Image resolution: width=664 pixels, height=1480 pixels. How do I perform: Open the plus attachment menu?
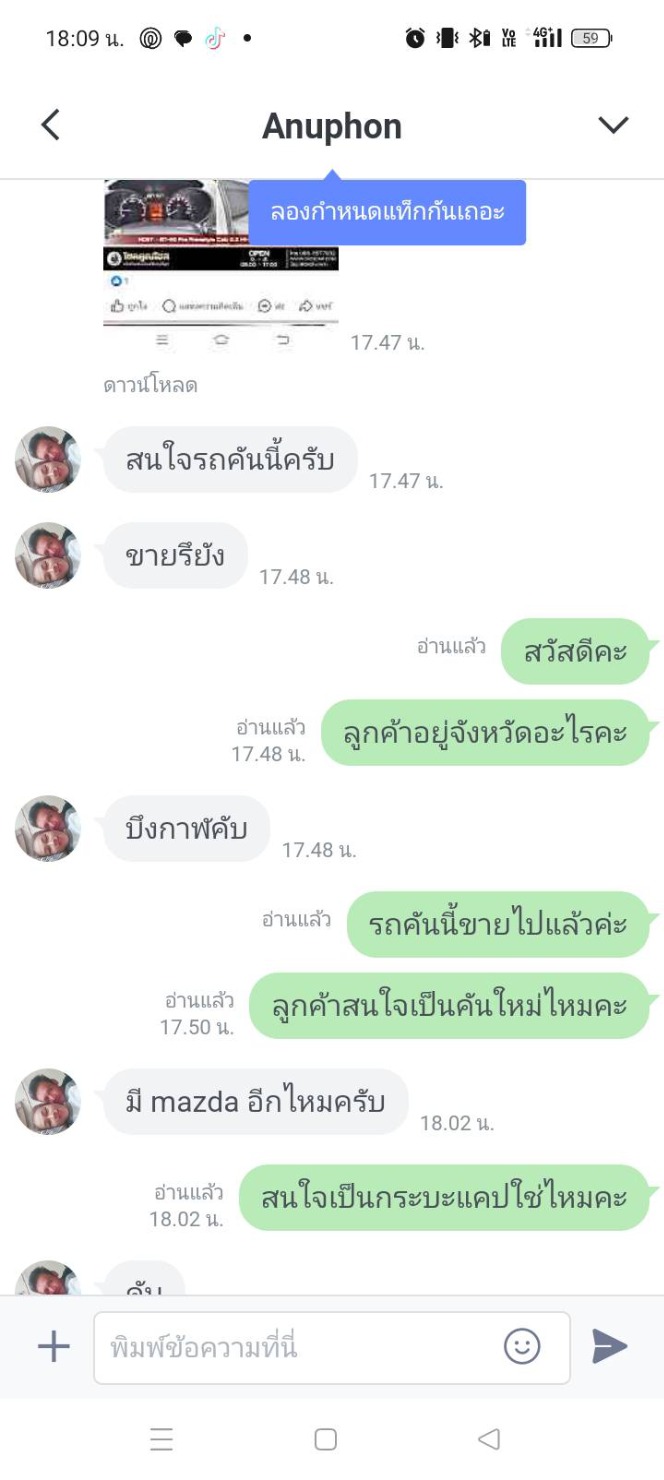(54, 1347)
